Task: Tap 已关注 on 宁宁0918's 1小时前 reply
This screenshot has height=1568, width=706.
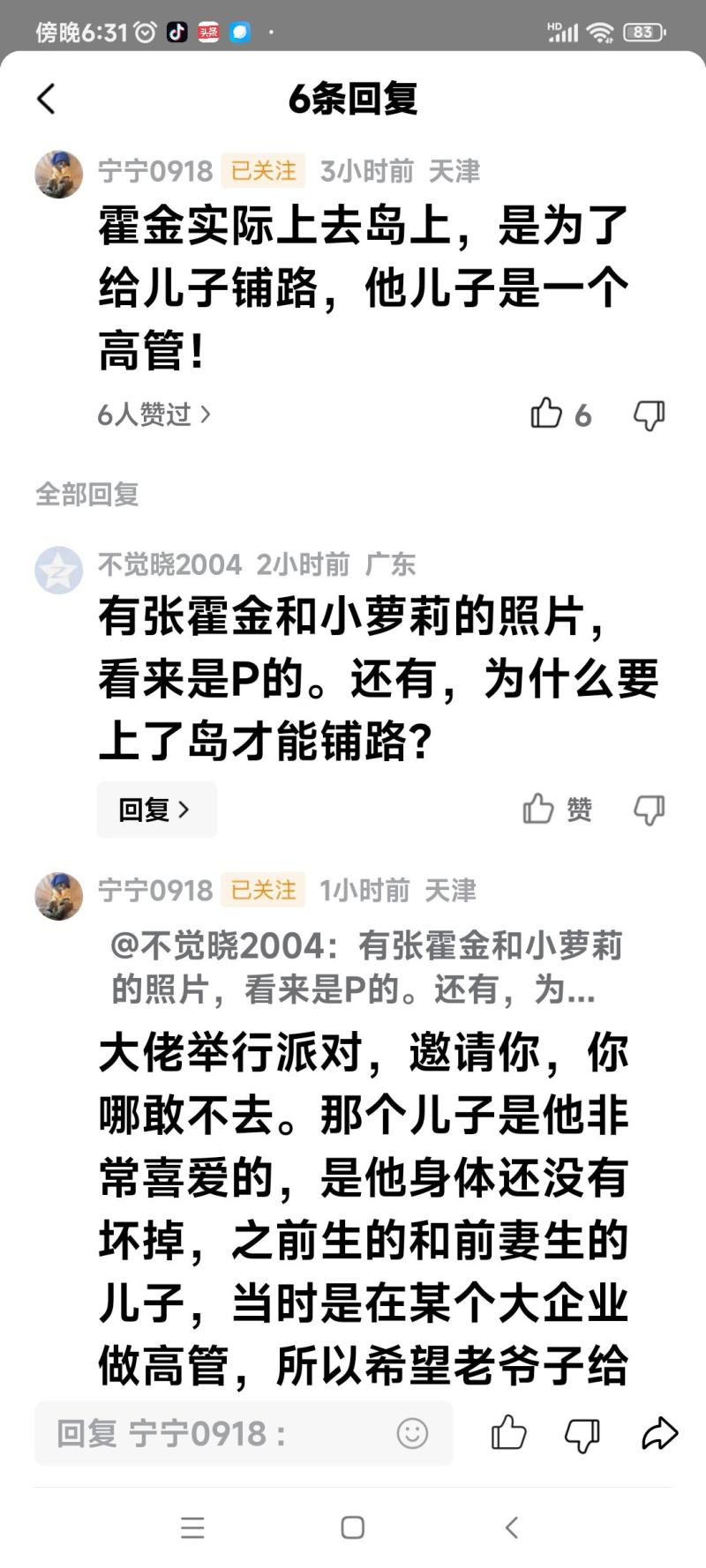Action: click(x=263, y=890)
